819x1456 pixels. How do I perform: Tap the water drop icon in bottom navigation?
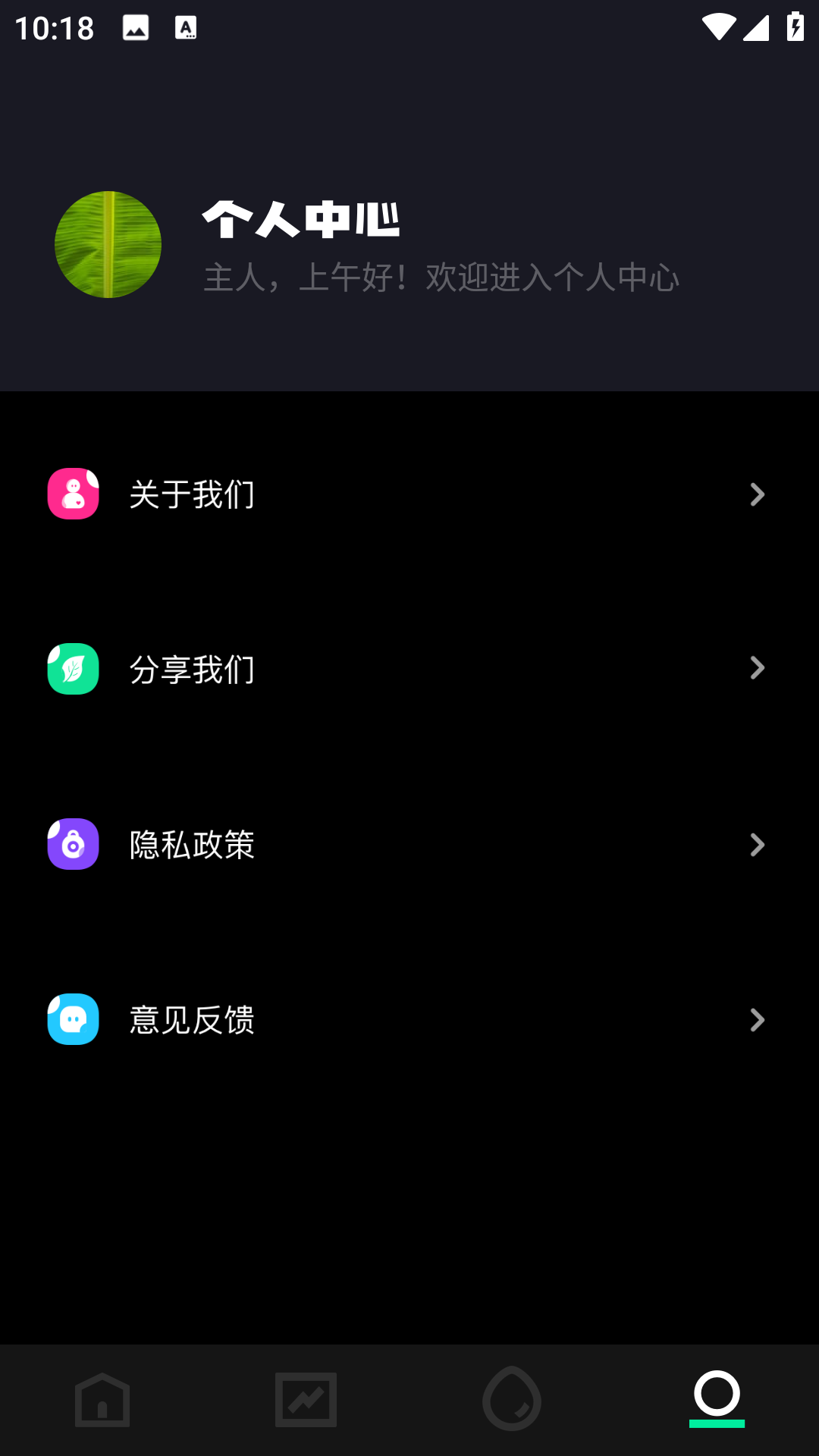click(x=512, y=1401)
